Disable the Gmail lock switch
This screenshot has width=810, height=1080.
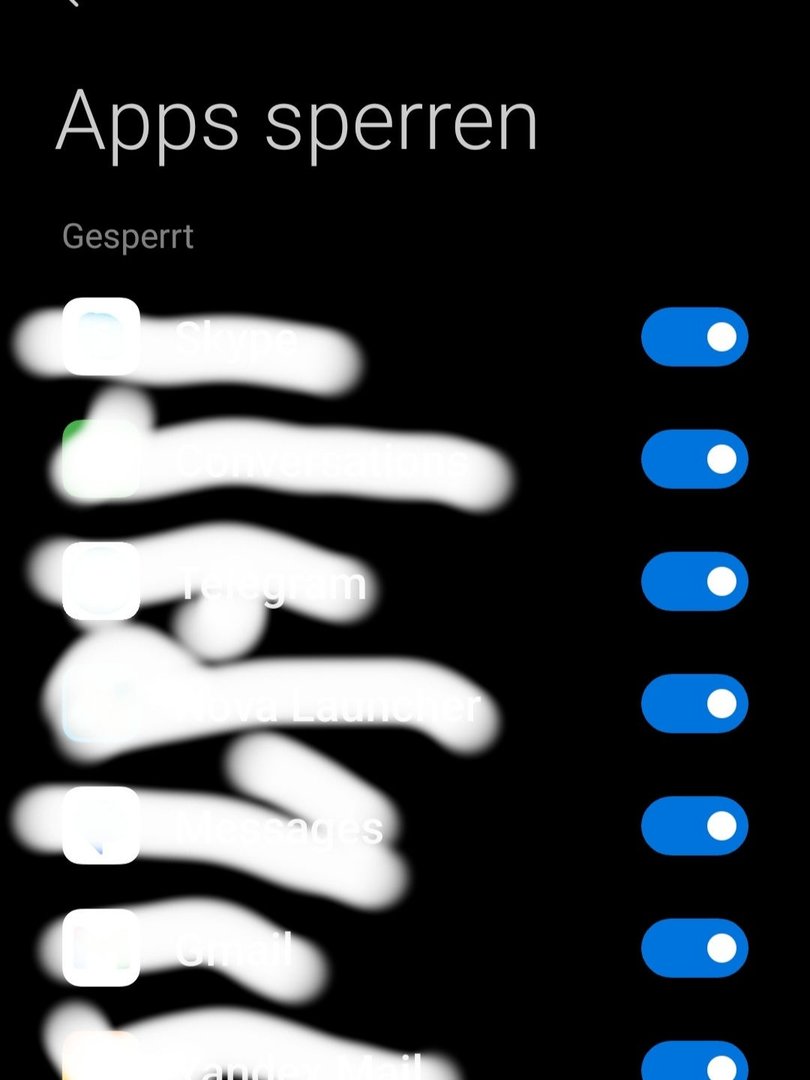pos(694,948)
